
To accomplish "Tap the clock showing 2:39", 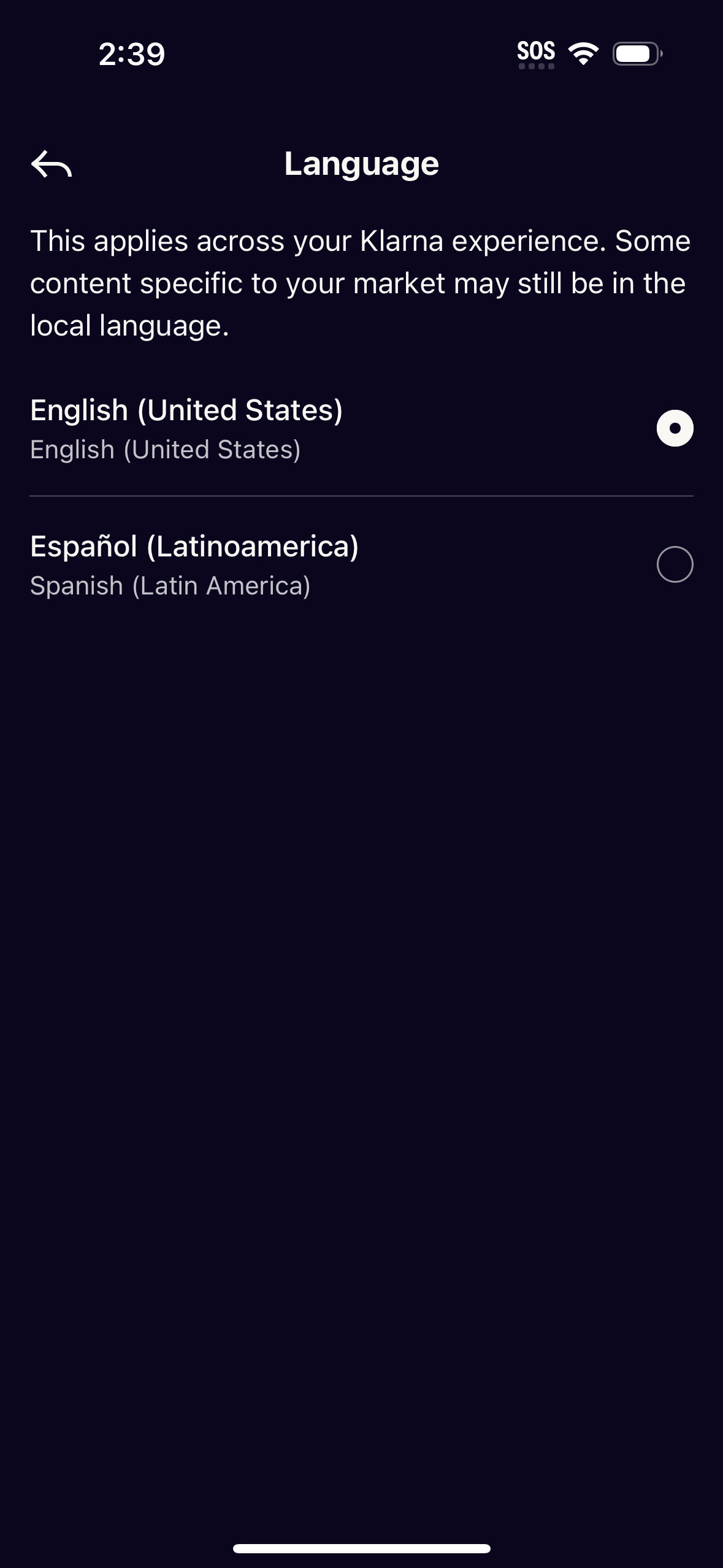I will (x=131, y=55).
